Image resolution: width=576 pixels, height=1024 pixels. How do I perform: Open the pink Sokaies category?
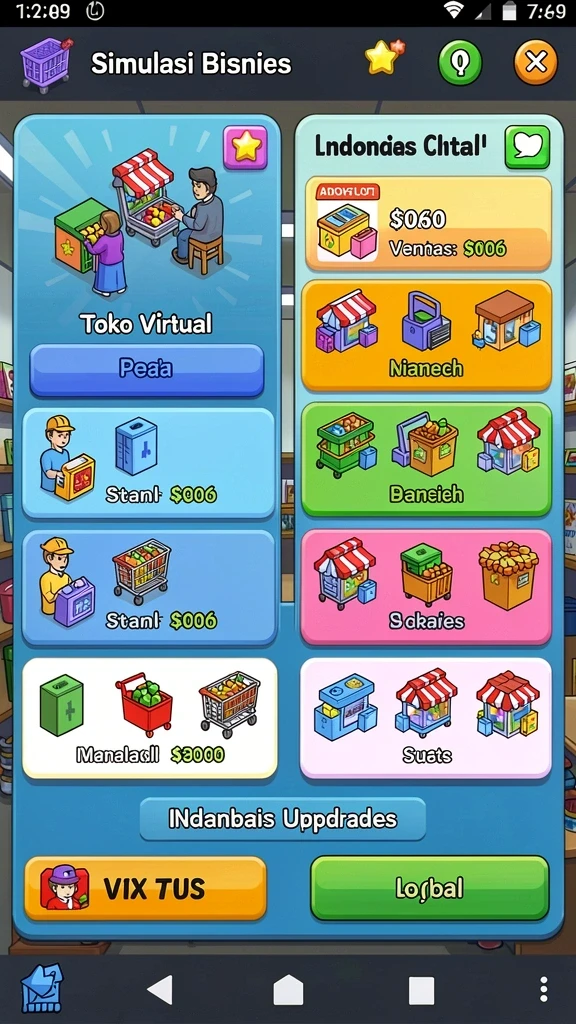[x=426, y=586]
